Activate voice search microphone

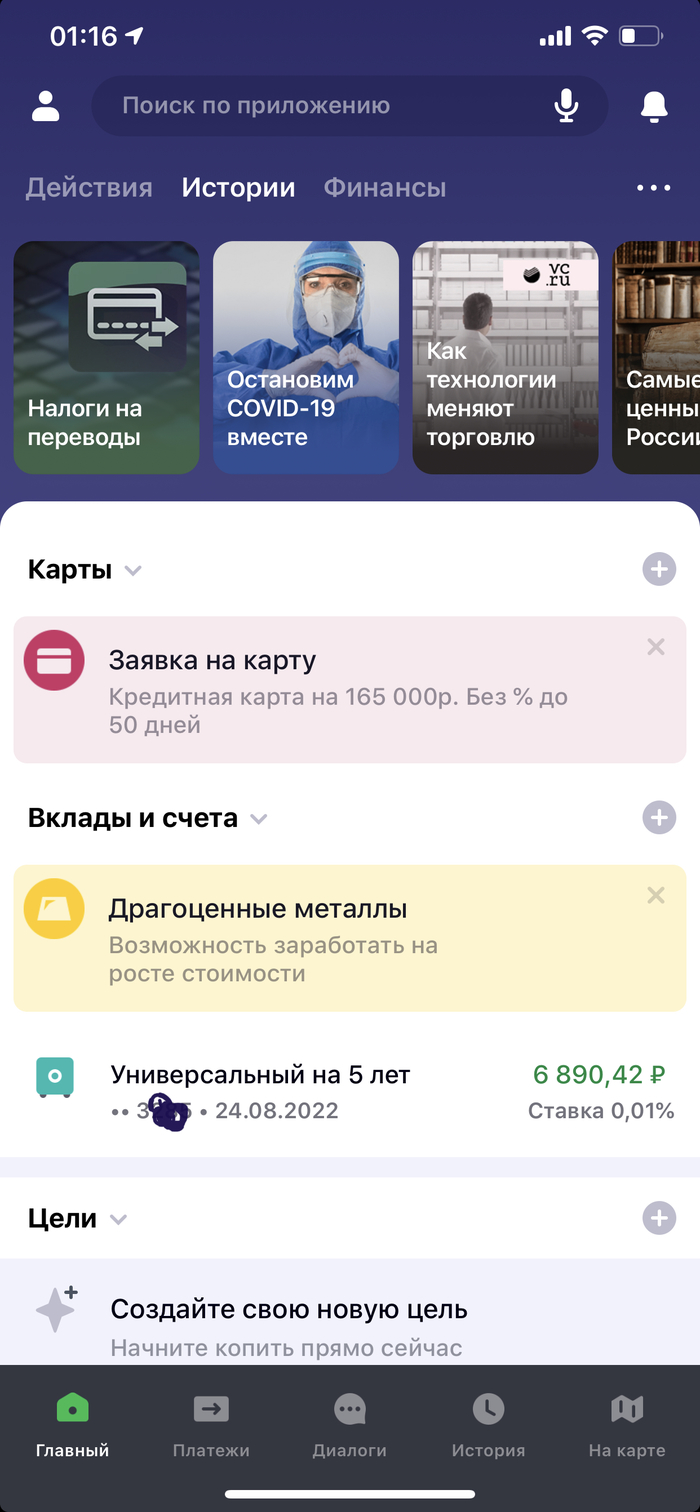[x=567, y=106]
